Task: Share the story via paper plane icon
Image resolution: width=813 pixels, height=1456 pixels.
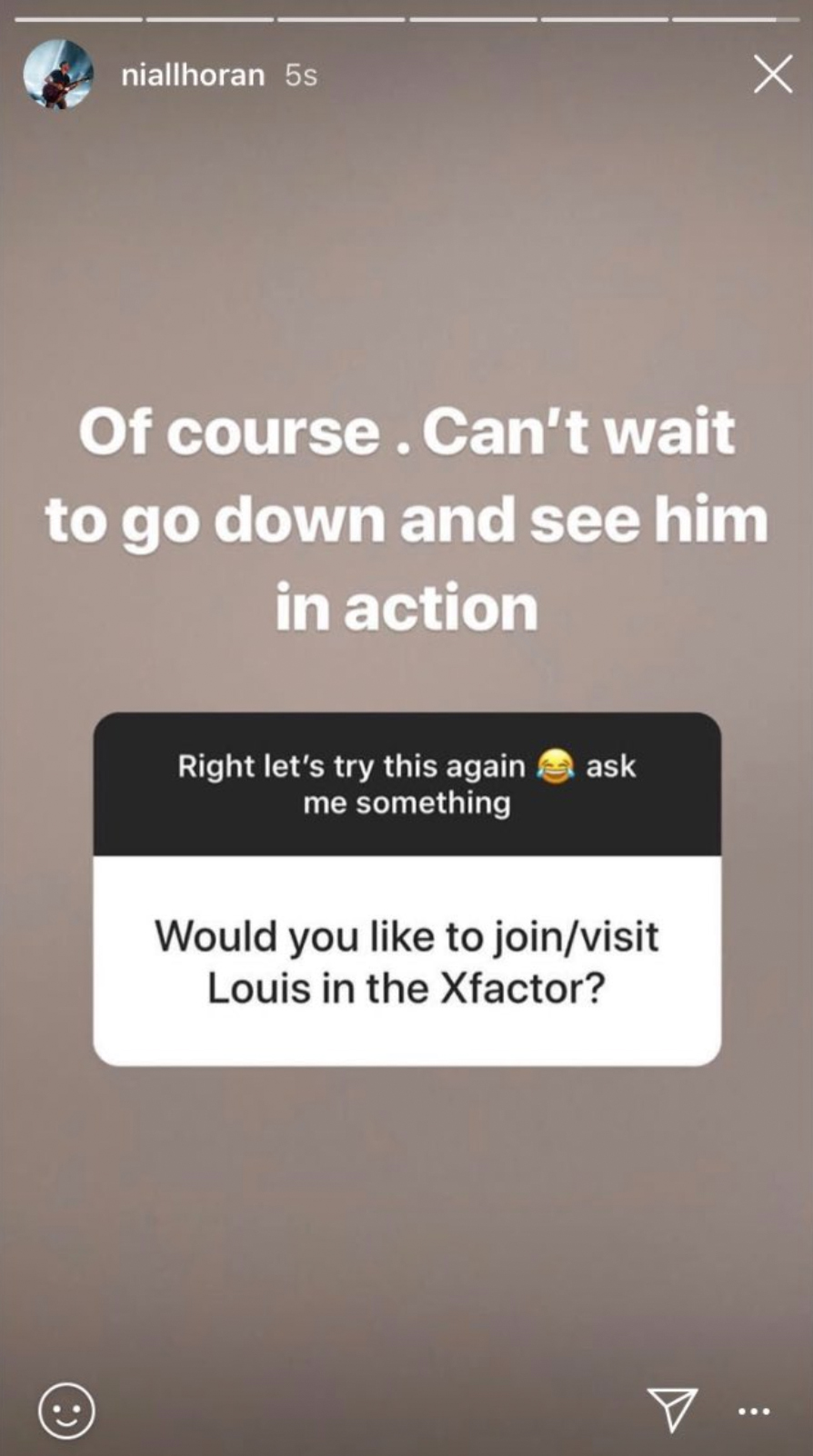Action: (x=672, y=1410)
